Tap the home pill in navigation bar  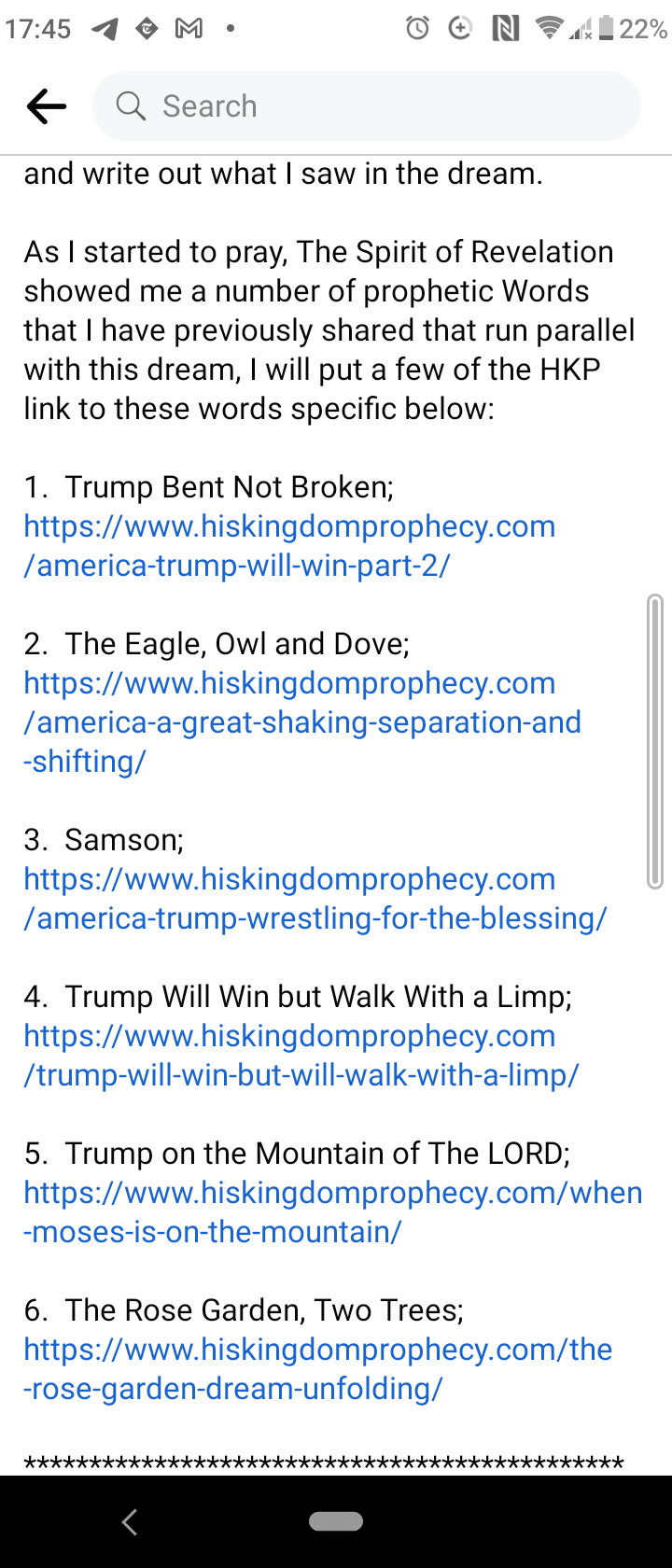coord(336,1521)
